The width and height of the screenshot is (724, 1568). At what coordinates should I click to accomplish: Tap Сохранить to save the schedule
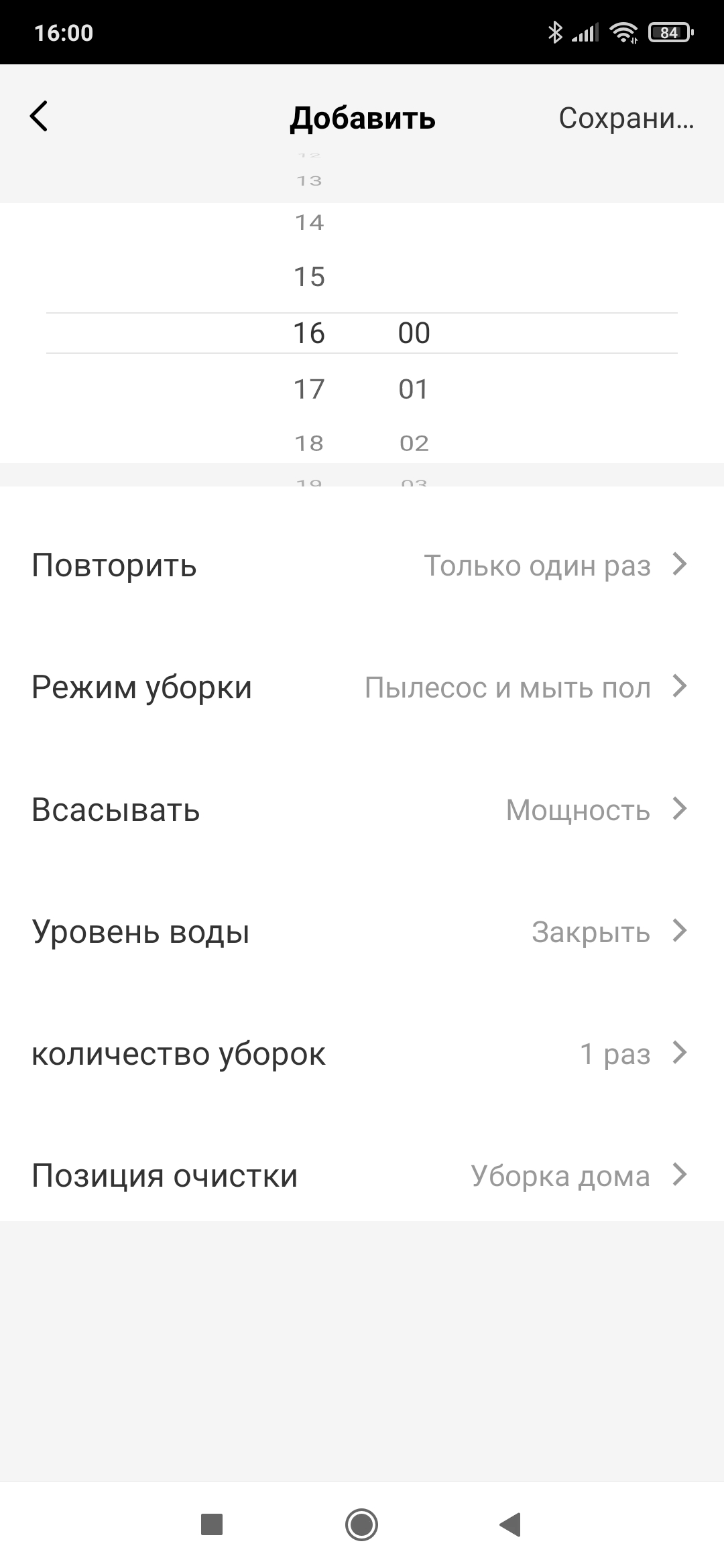point(625,118)
